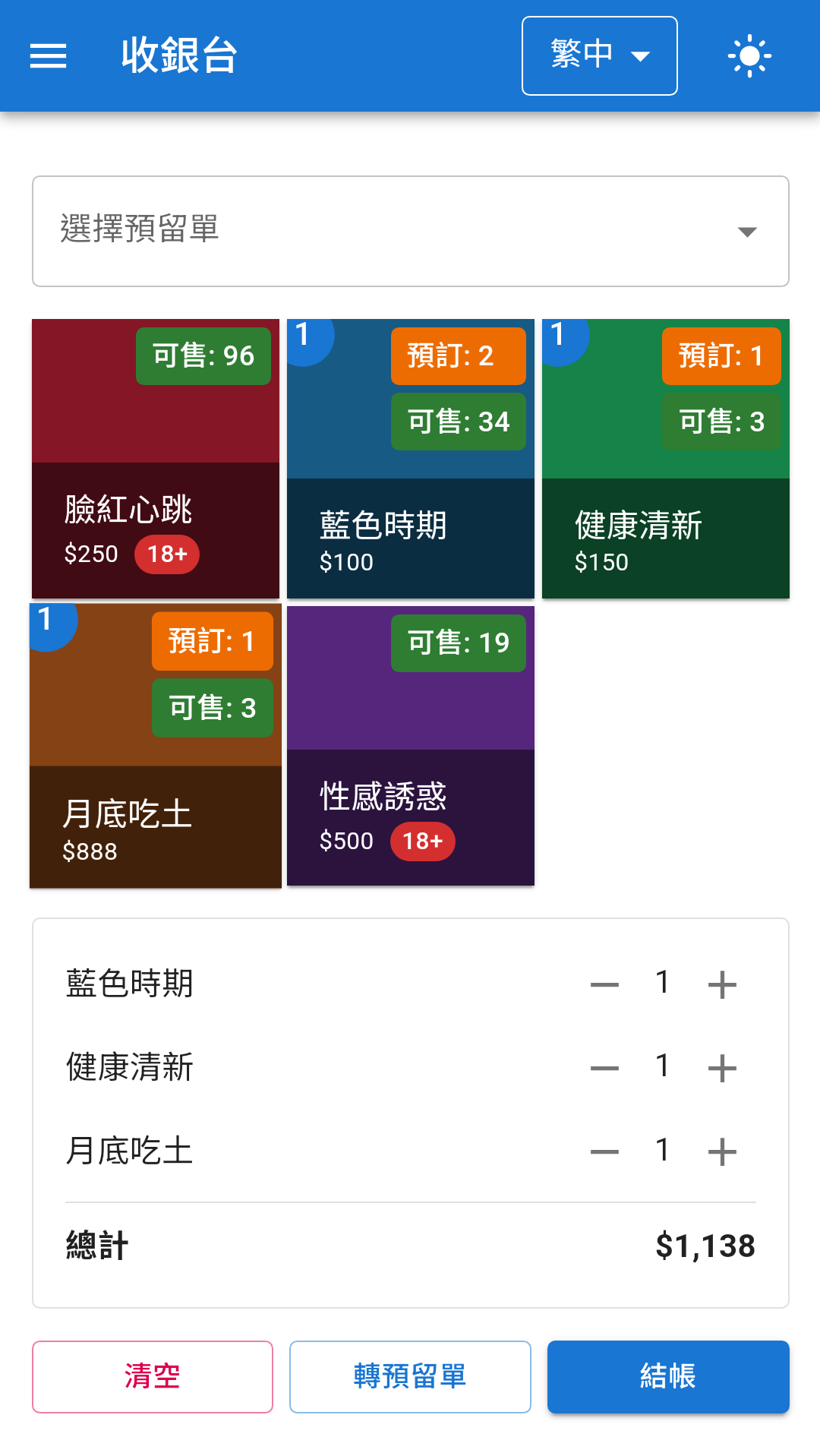Viewport: 820px width, 1456px height.
Task: Add the 臉紅心跳 product card
Action: click(156, 459)
